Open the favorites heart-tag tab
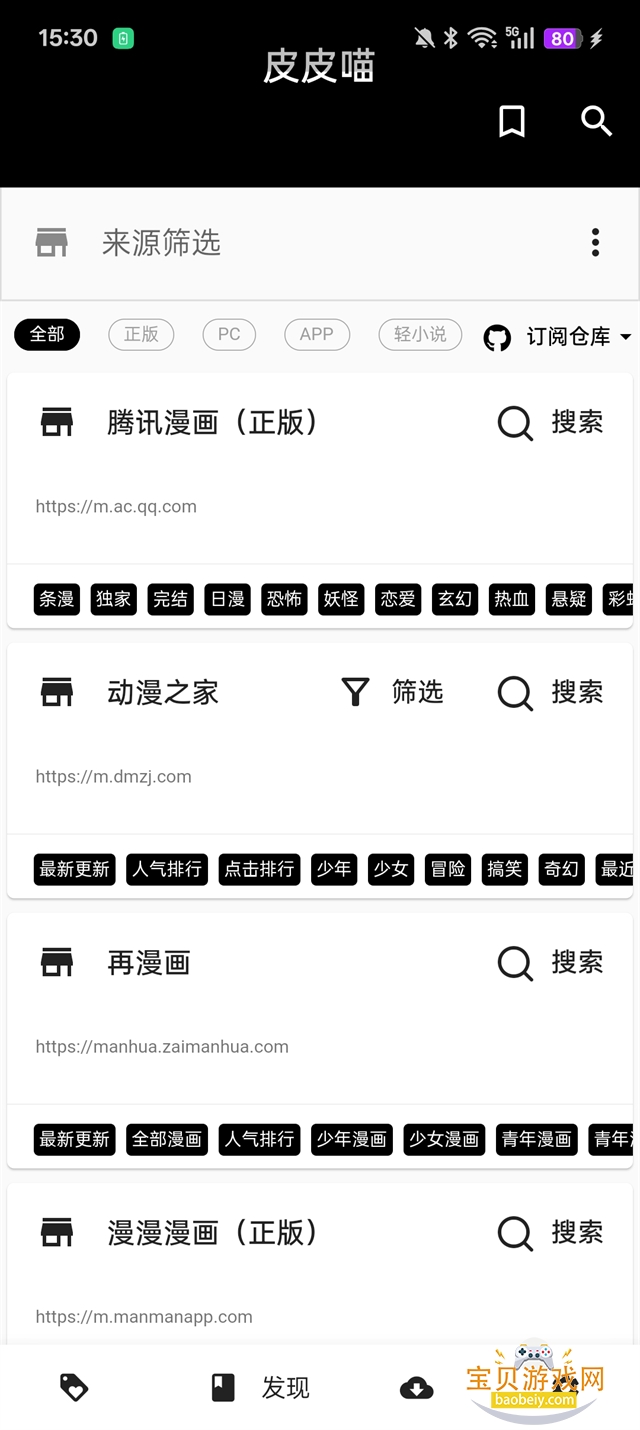Screen dimensions: 640x1430 point(74,1387)
